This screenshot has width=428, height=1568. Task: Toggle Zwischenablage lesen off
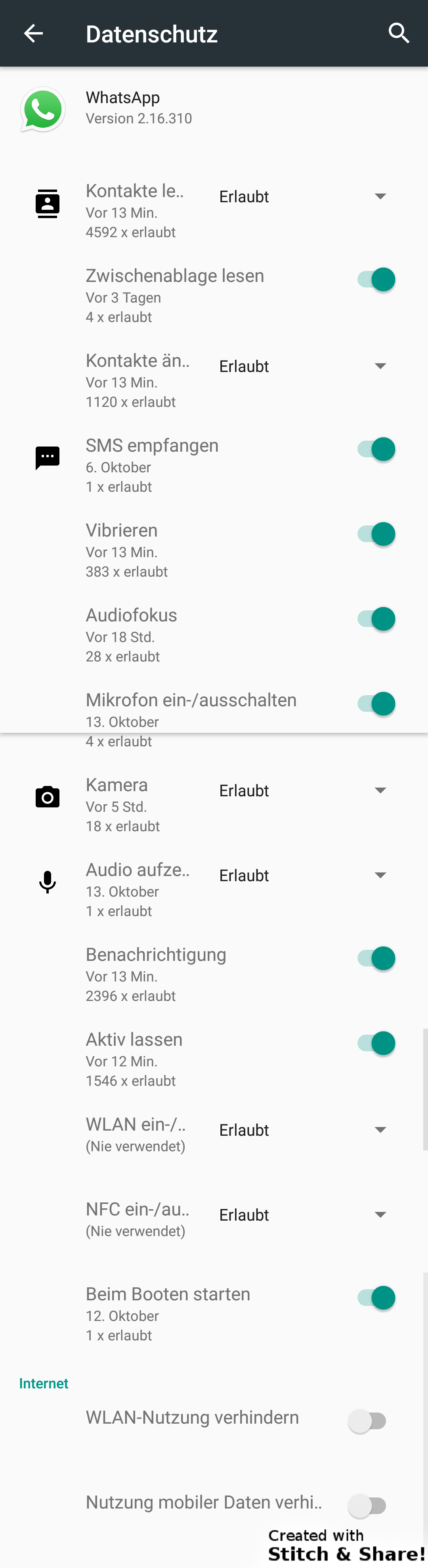click(376, 280)
